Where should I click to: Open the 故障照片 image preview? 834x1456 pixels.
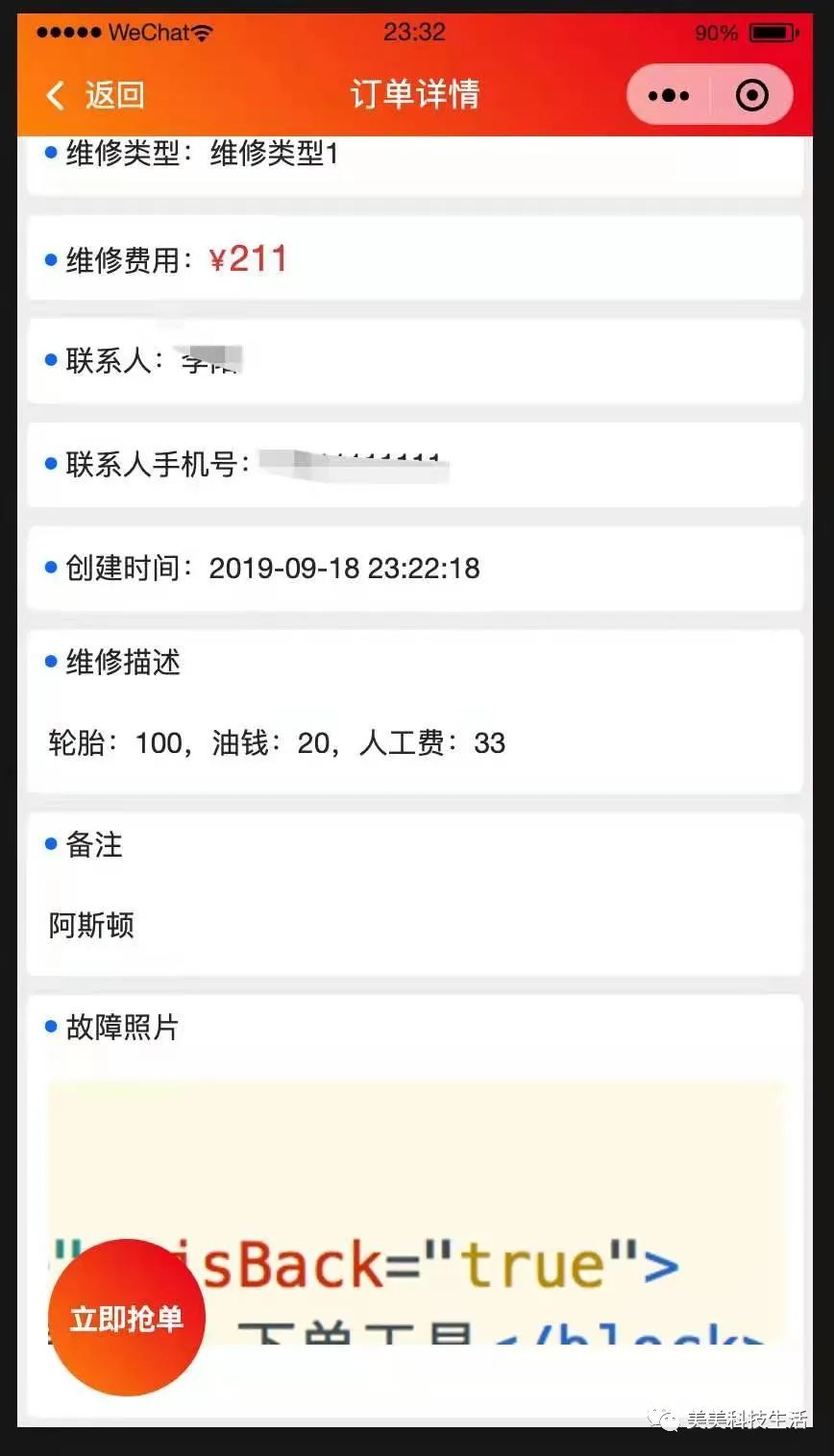416,1212
